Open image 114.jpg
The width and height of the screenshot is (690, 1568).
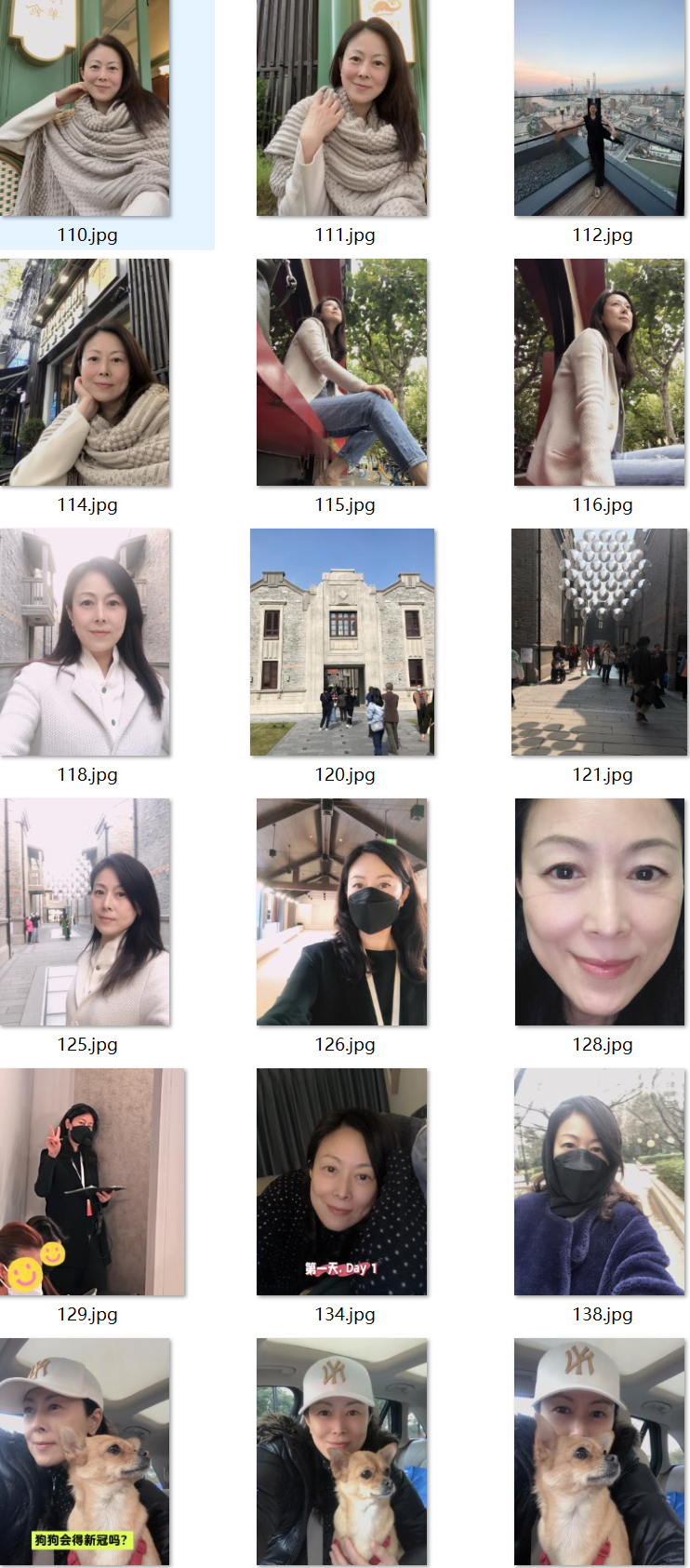coord(86,372)
